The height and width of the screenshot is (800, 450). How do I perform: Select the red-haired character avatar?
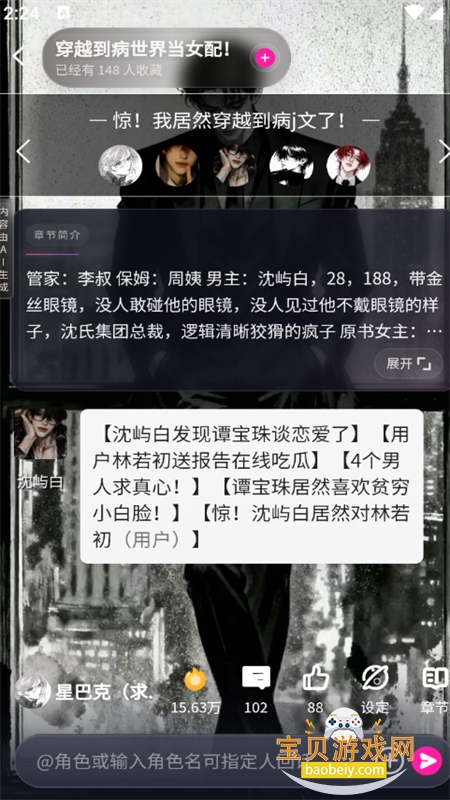click(348, 165)
